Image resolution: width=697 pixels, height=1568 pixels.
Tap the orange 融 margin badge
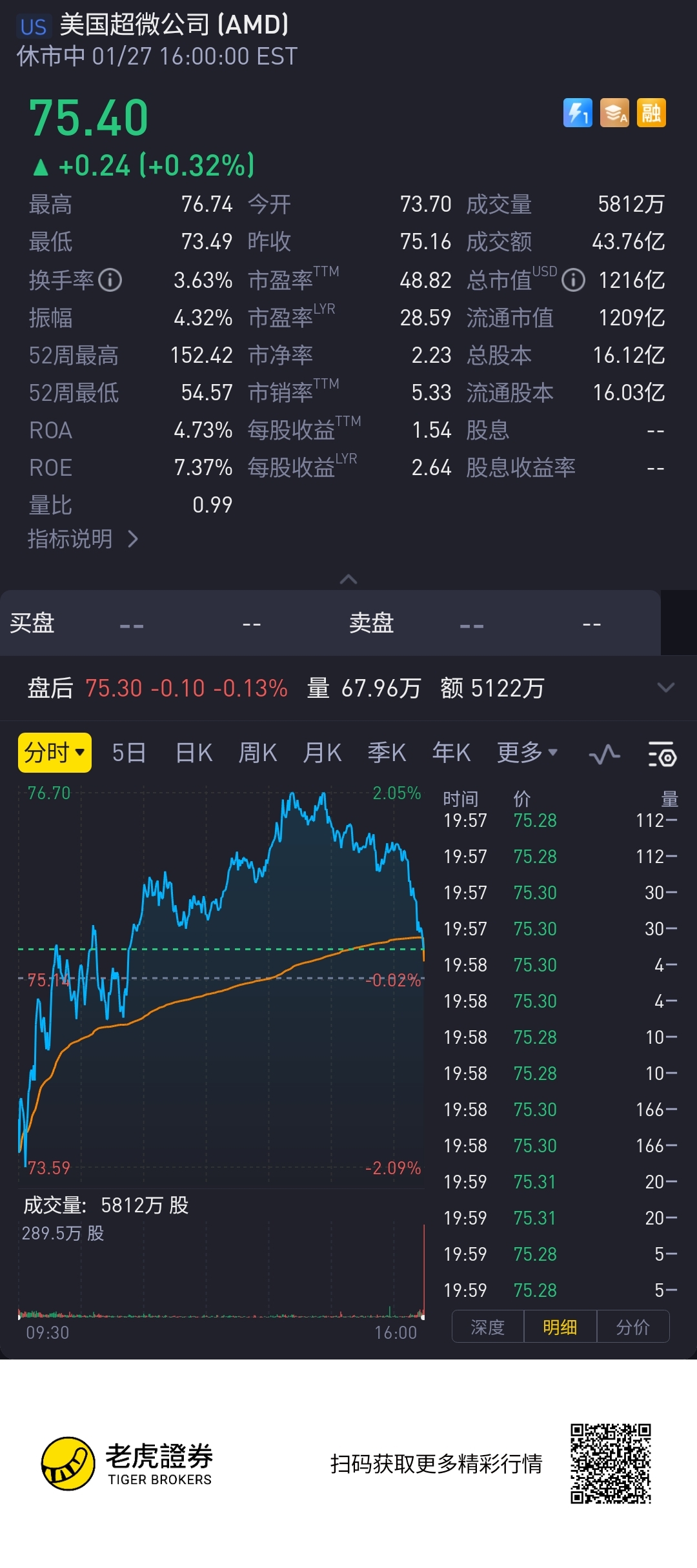pyautogui.click(x=651, y=114)
